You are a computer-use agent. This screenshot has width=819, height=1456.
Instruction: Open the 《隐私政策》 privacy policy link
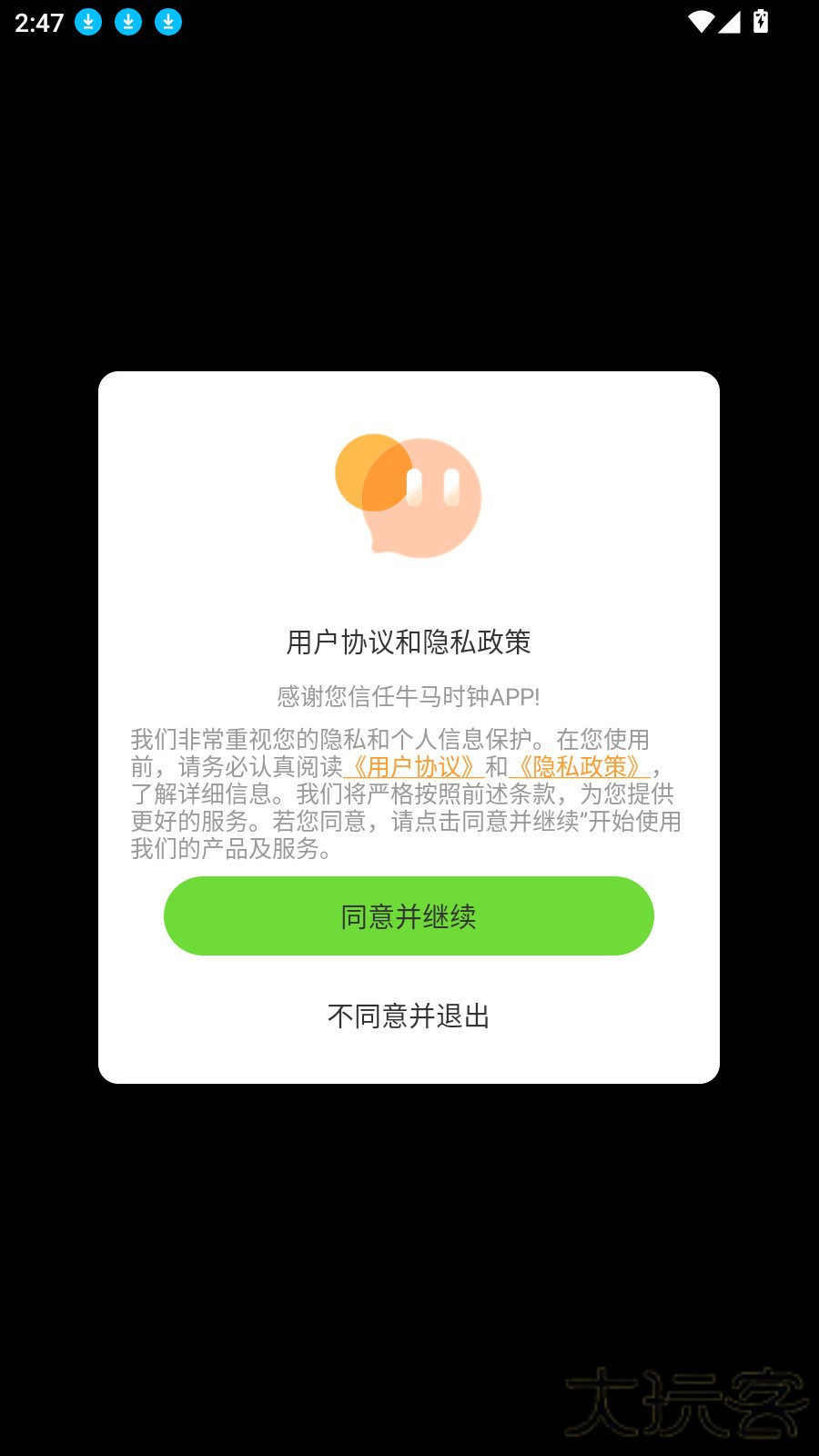click(581, 768)
